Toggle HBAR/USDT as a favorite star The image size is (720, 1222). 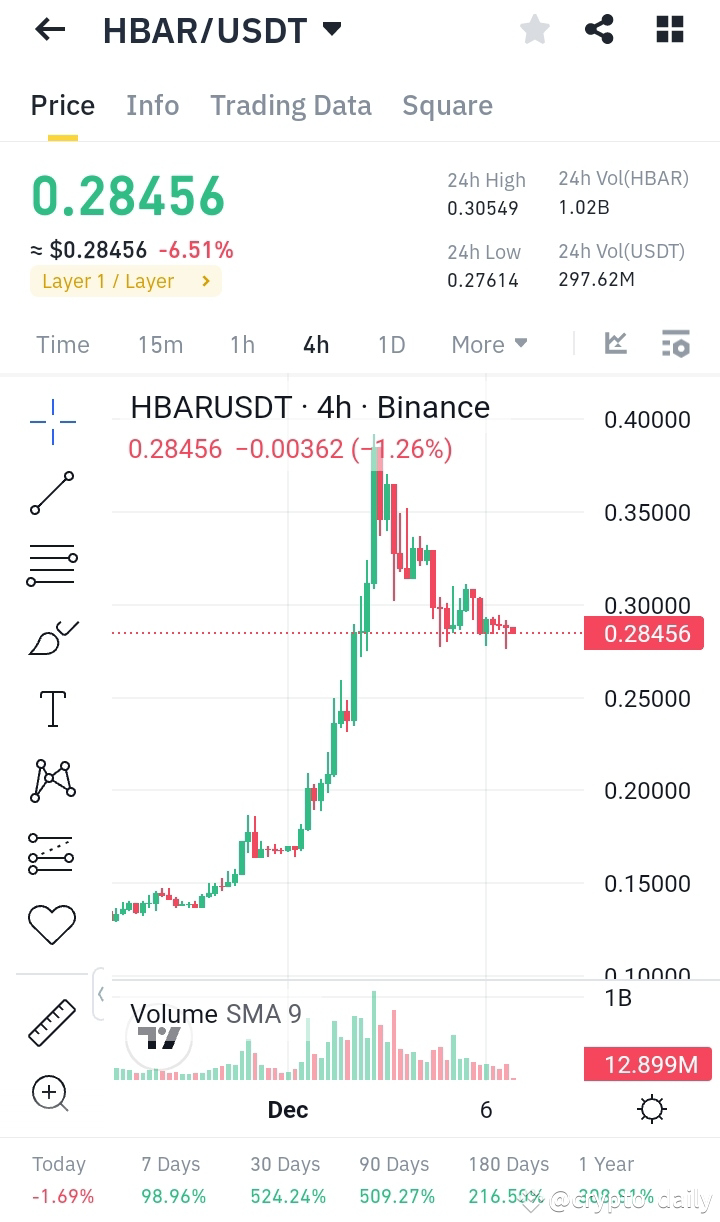pos(534,29)
